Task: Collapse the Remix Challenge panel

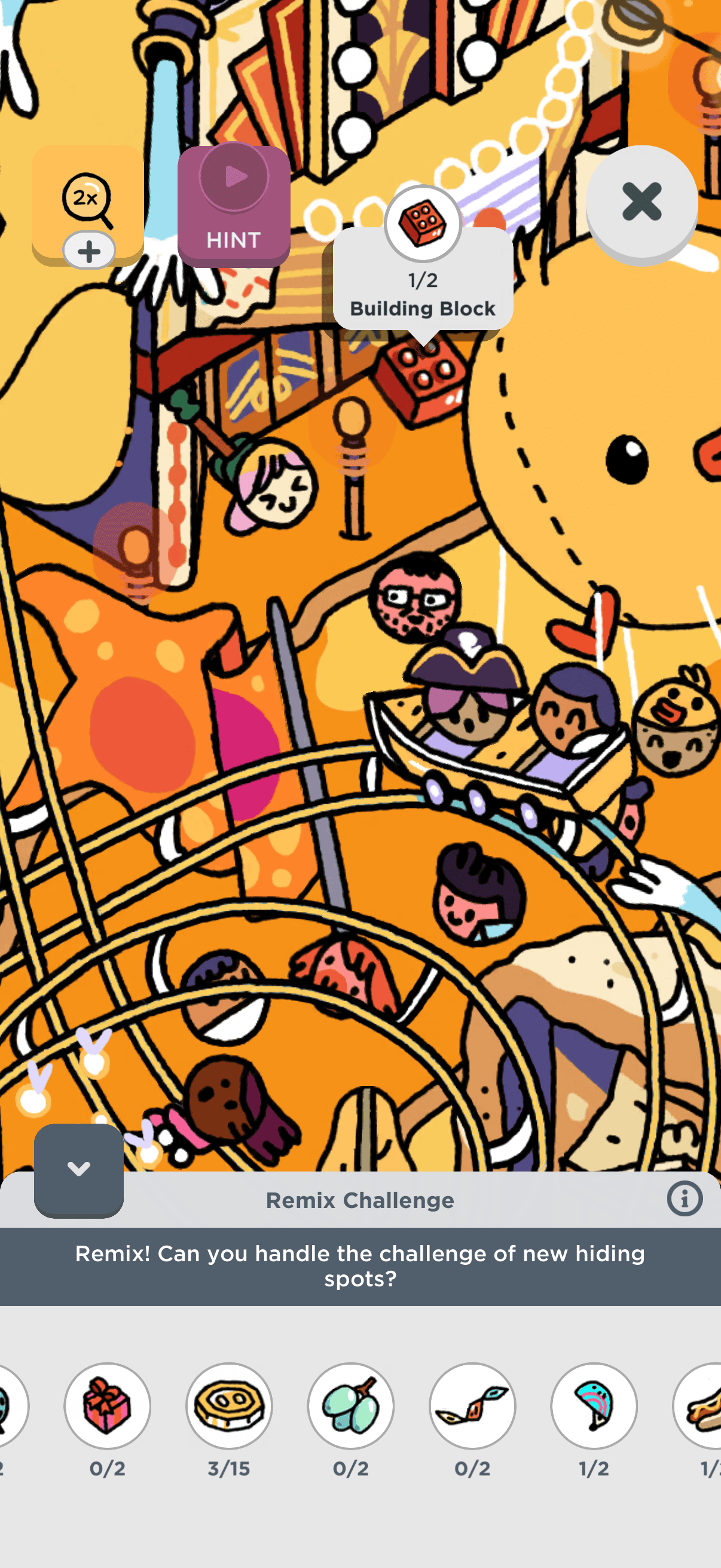Action: pos(78,1169)
